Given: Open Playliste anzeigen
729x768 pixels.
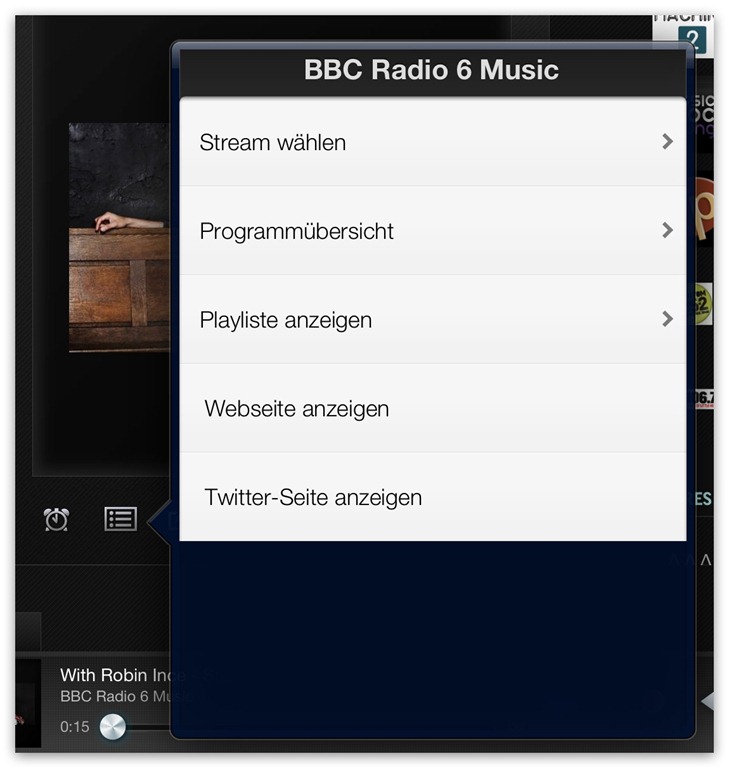Looking at the screenshot, I should tap(432, 320).
